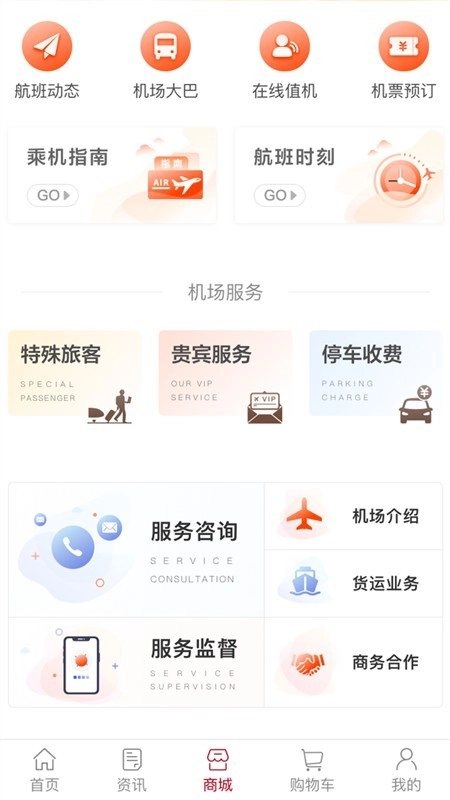Screen dimensions: 450x800
Task: Open 机场大巴 airport bus
Action: [x=165, y=61]
